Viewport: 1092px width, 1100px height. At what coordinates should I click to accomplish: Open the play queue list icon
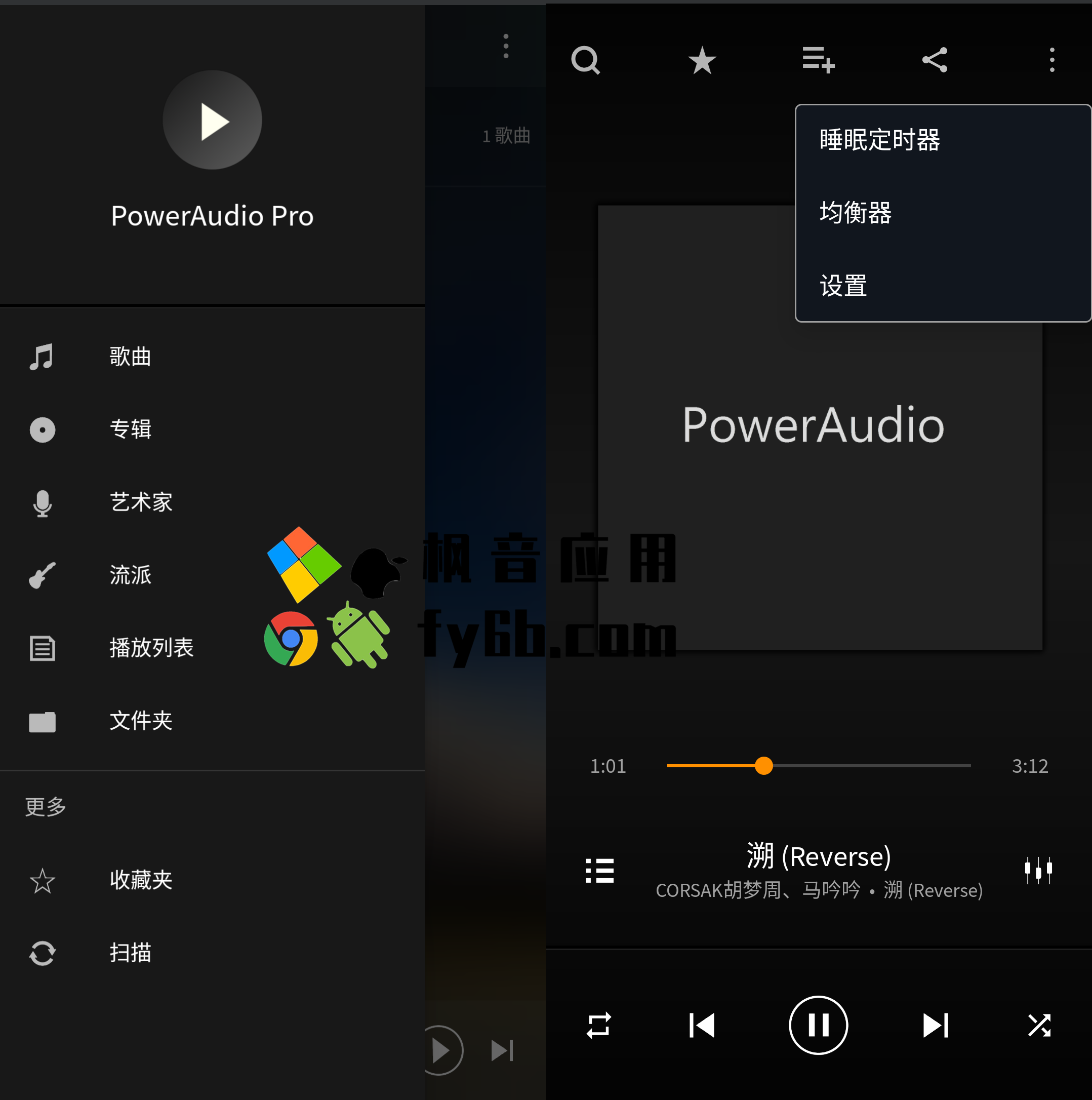pyautogui.click(x=599, y=871)
